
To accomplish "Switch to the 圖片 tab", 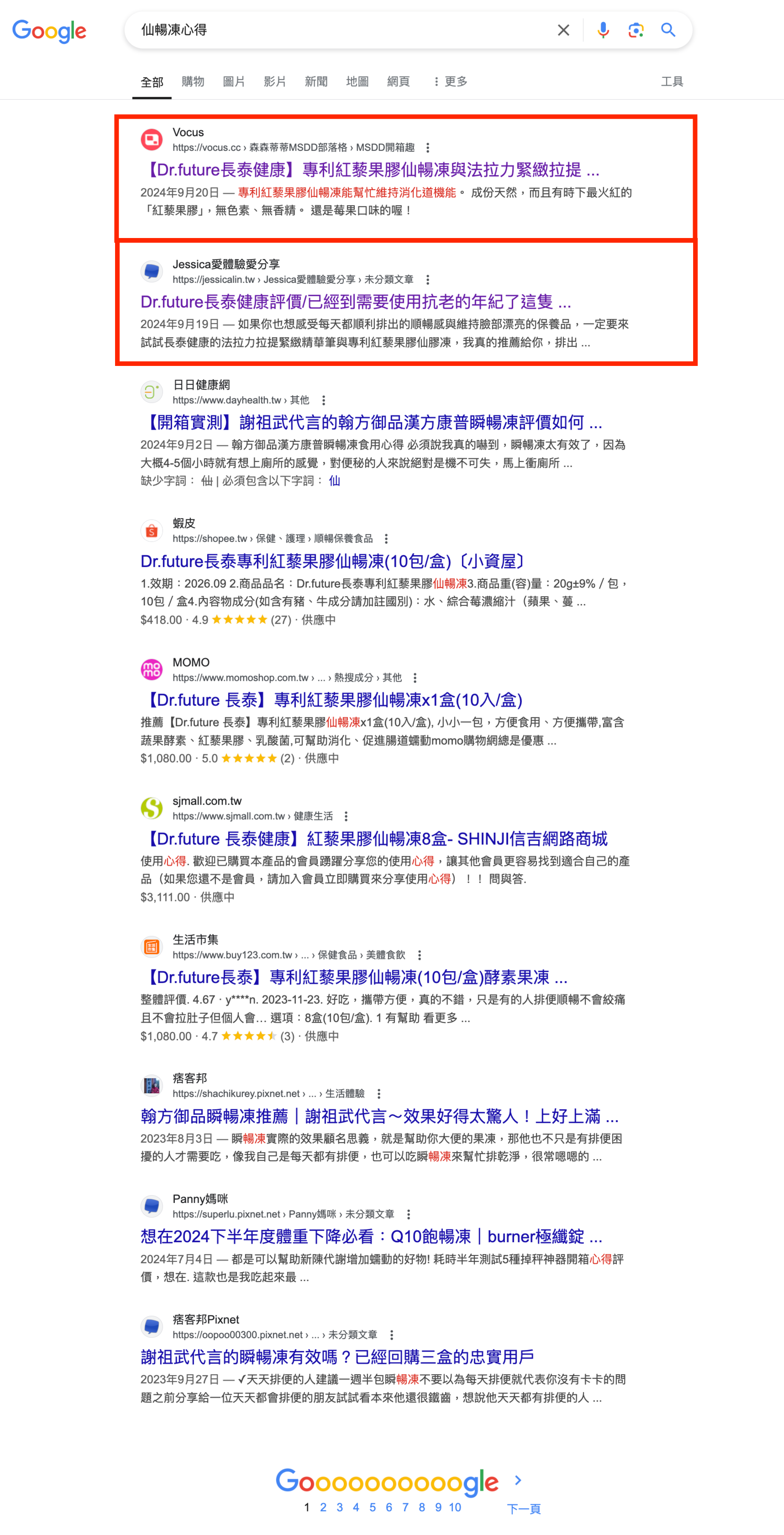I will click(233, 82).
